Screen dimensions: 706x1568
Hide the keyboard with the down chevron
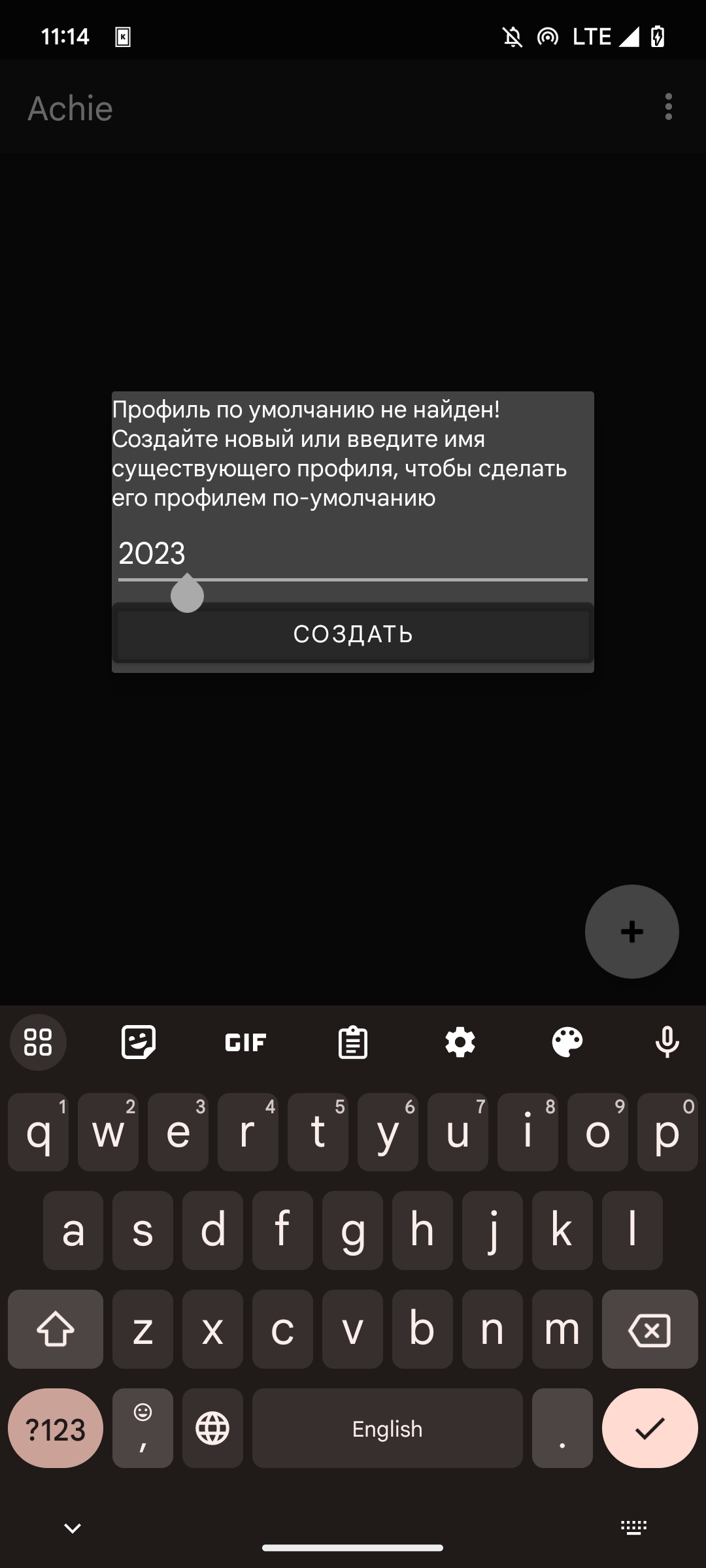pyautogui.click(x=72, y=1527)
